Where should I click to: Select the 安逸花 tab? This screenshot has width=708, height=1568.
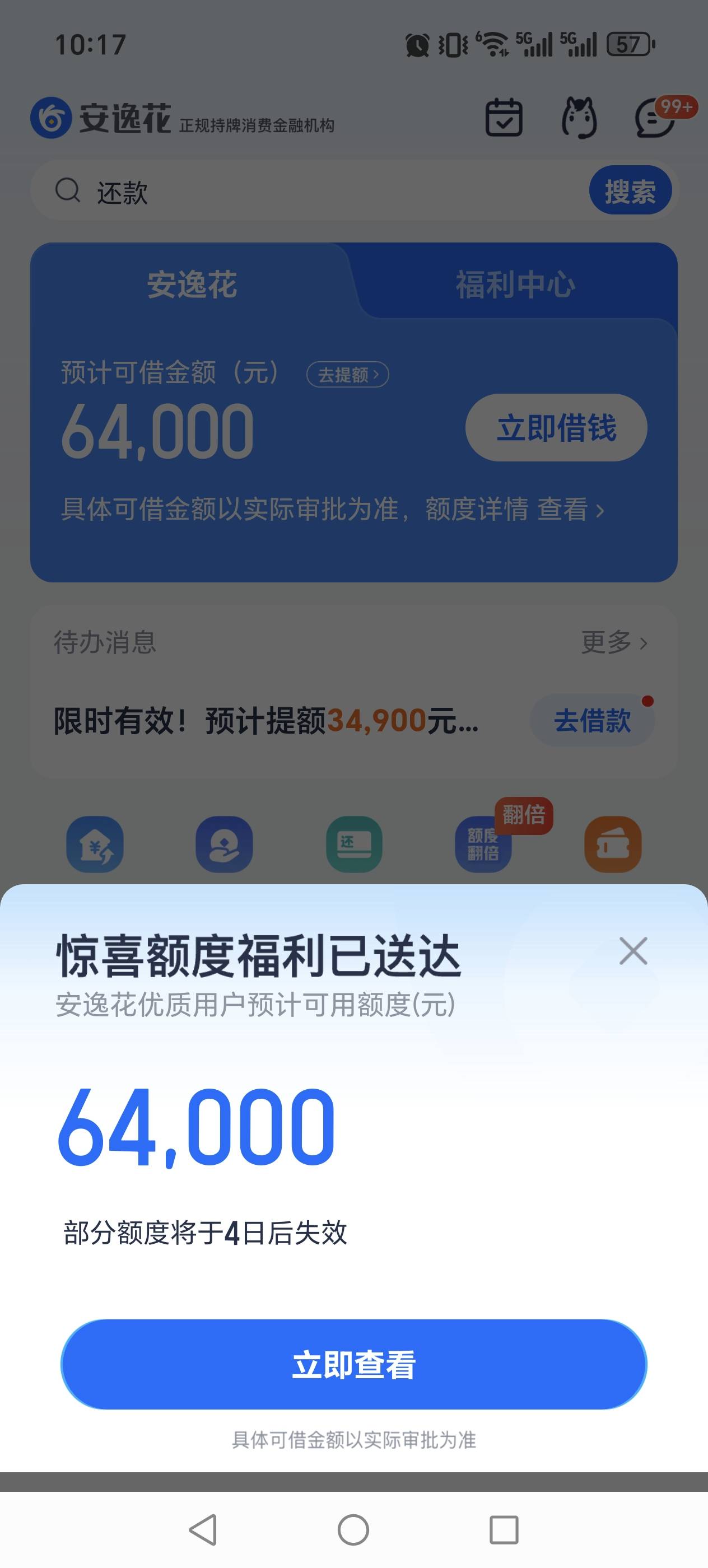tap(192, 284)
